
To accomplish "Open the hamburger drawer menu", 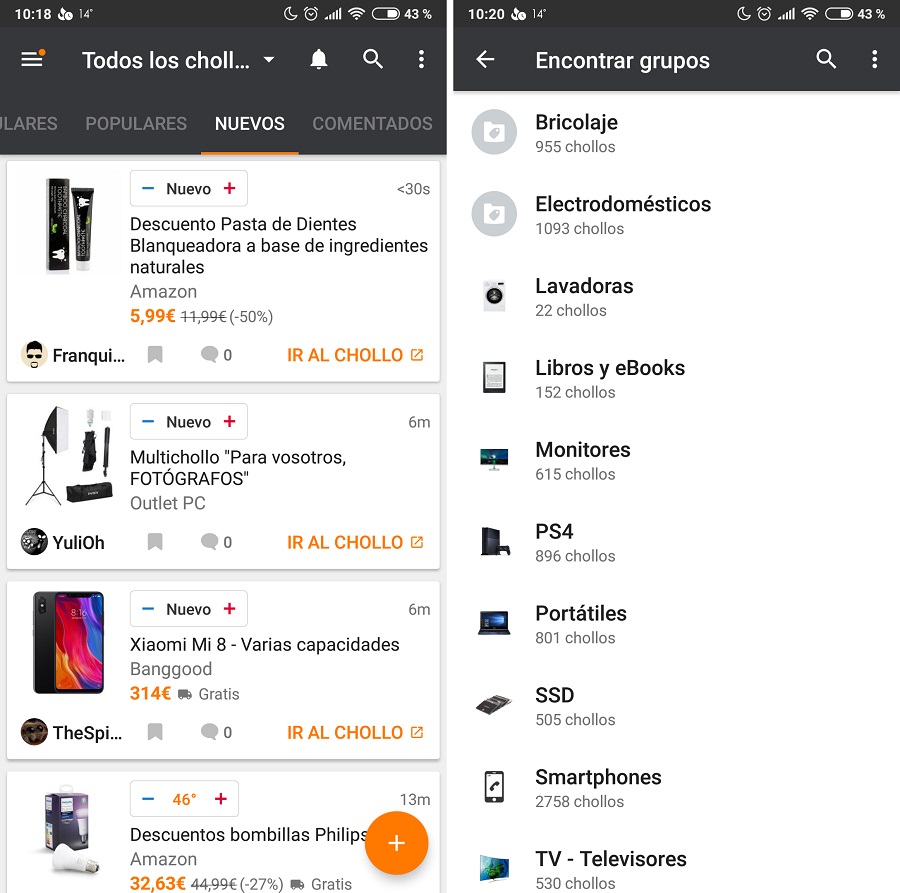I will (x=32, y=60).
